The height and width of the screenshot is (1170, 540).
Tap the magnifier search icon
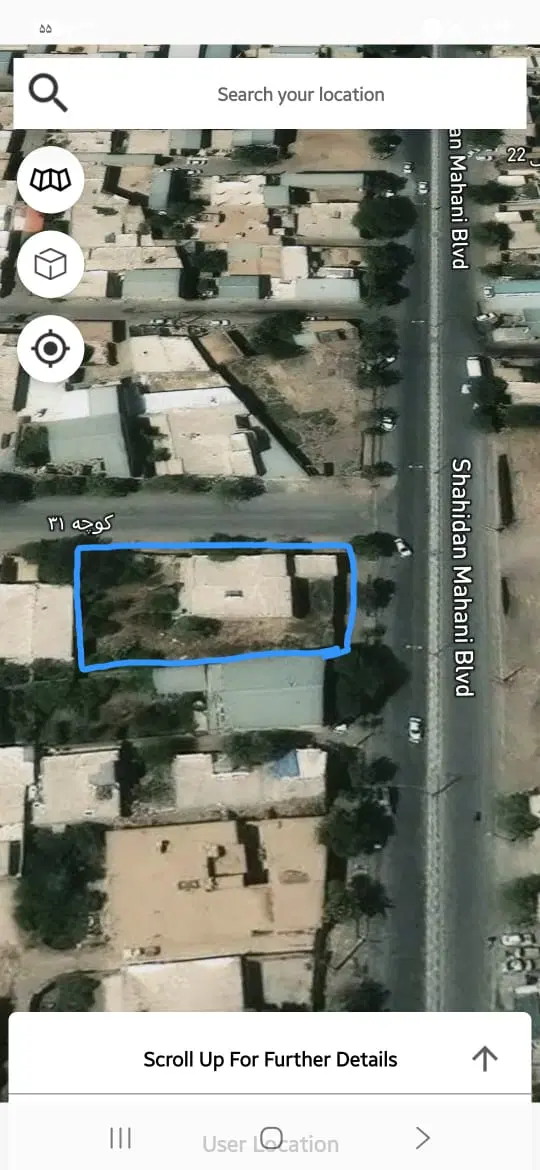pyautogui.click(x=48, y=94)
